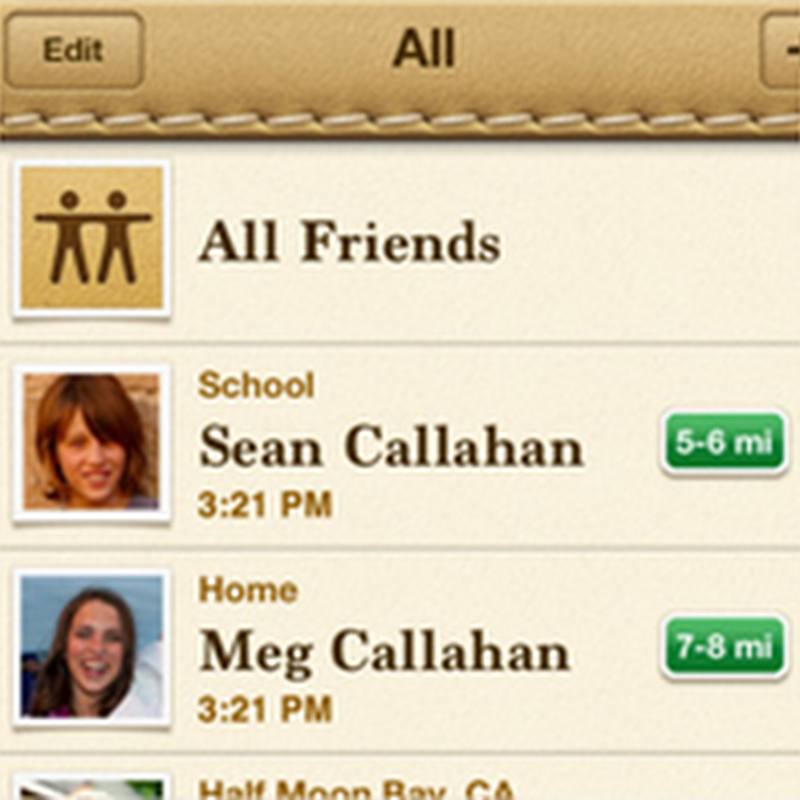
Task: Add a new friend
Action: pyautogui.click(x=783, y=50)
